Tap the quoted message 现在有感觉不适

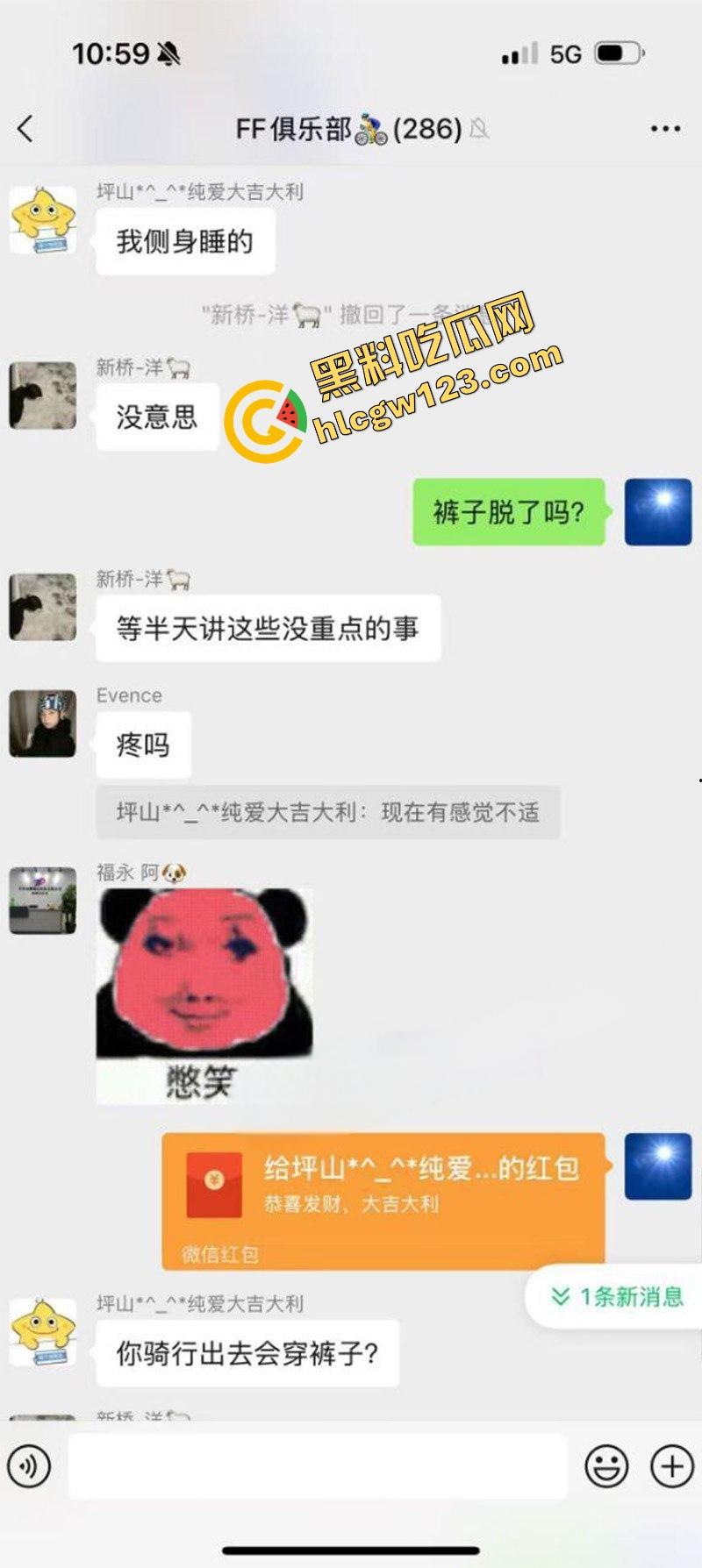pos(327,813)
